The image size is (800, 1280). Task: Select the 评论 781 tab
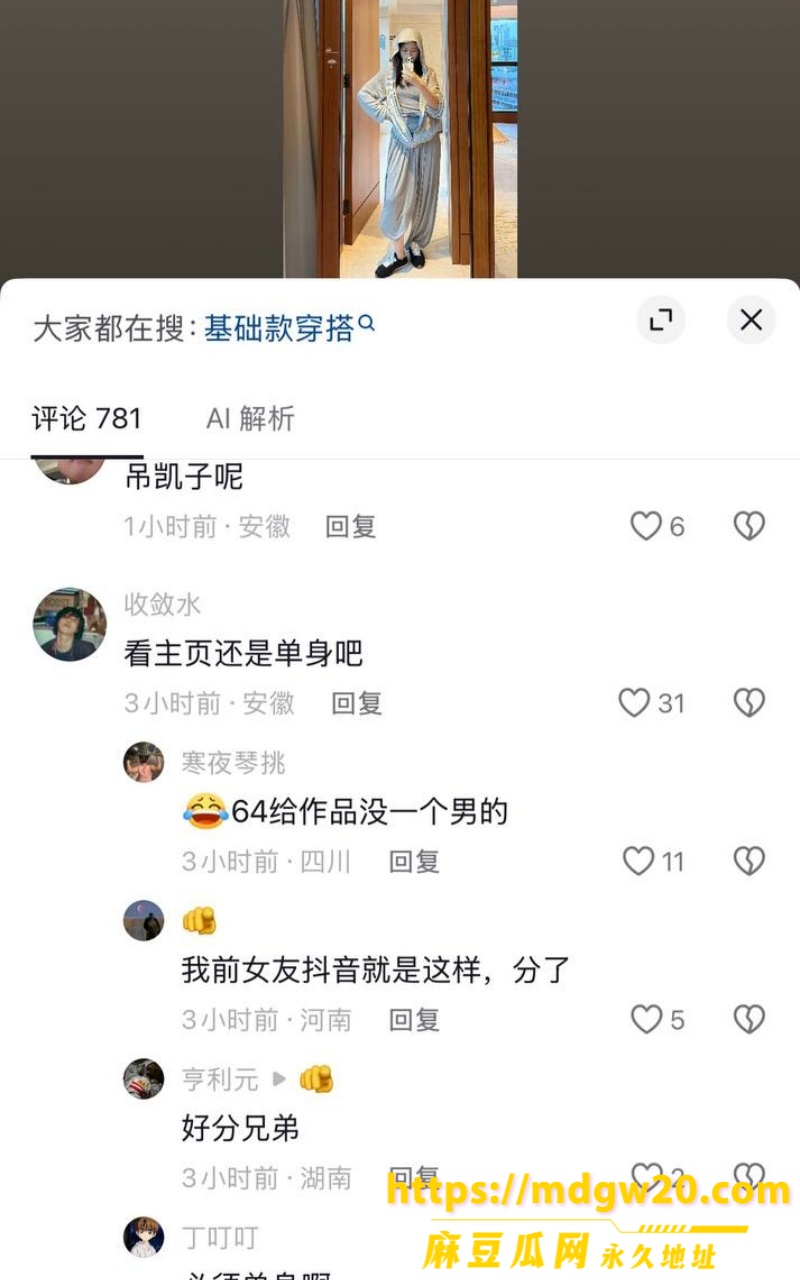coord(87,418)
